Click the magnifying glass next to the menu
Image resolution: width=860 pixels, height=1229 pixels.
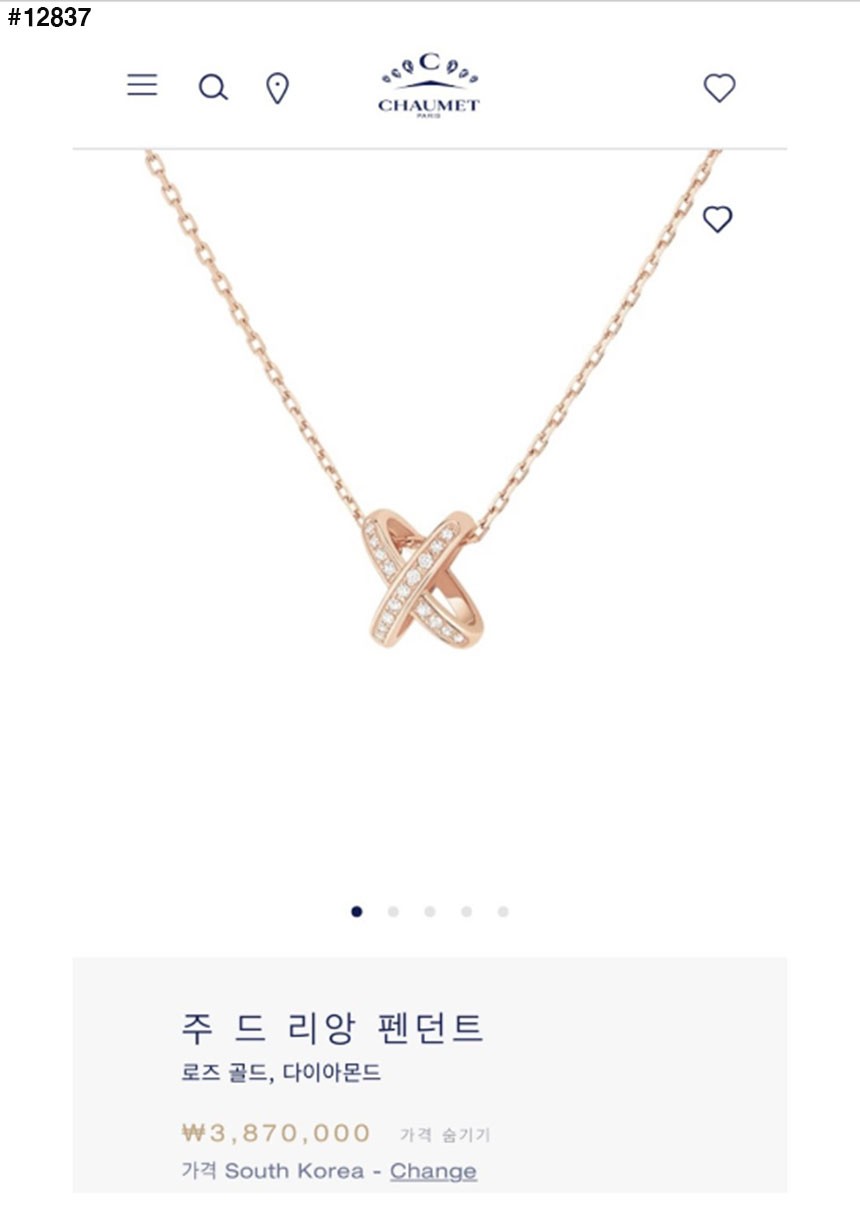(x=212, y=87)
